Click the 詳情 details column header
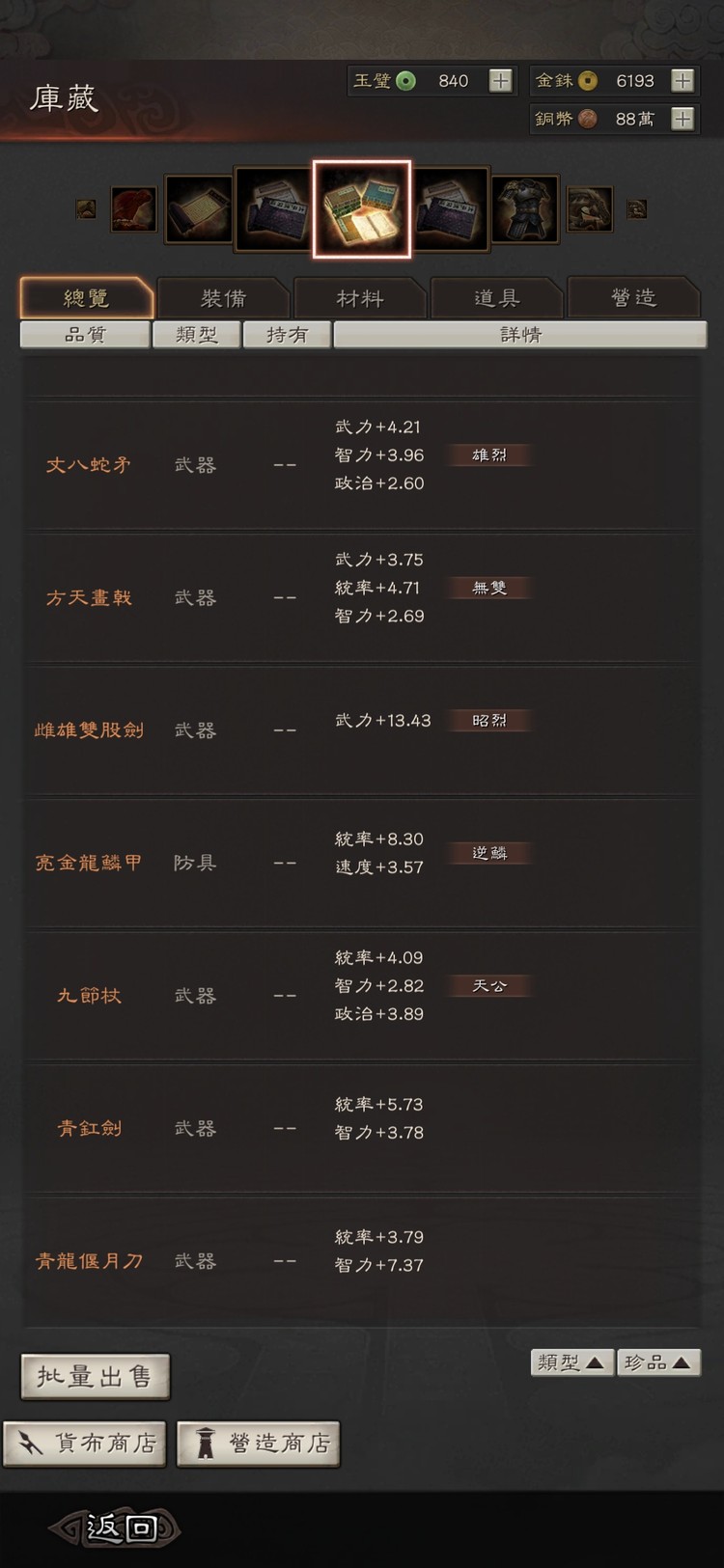Screen dimensions: 724x1568 pyautogui.click(x=519, y=334)
